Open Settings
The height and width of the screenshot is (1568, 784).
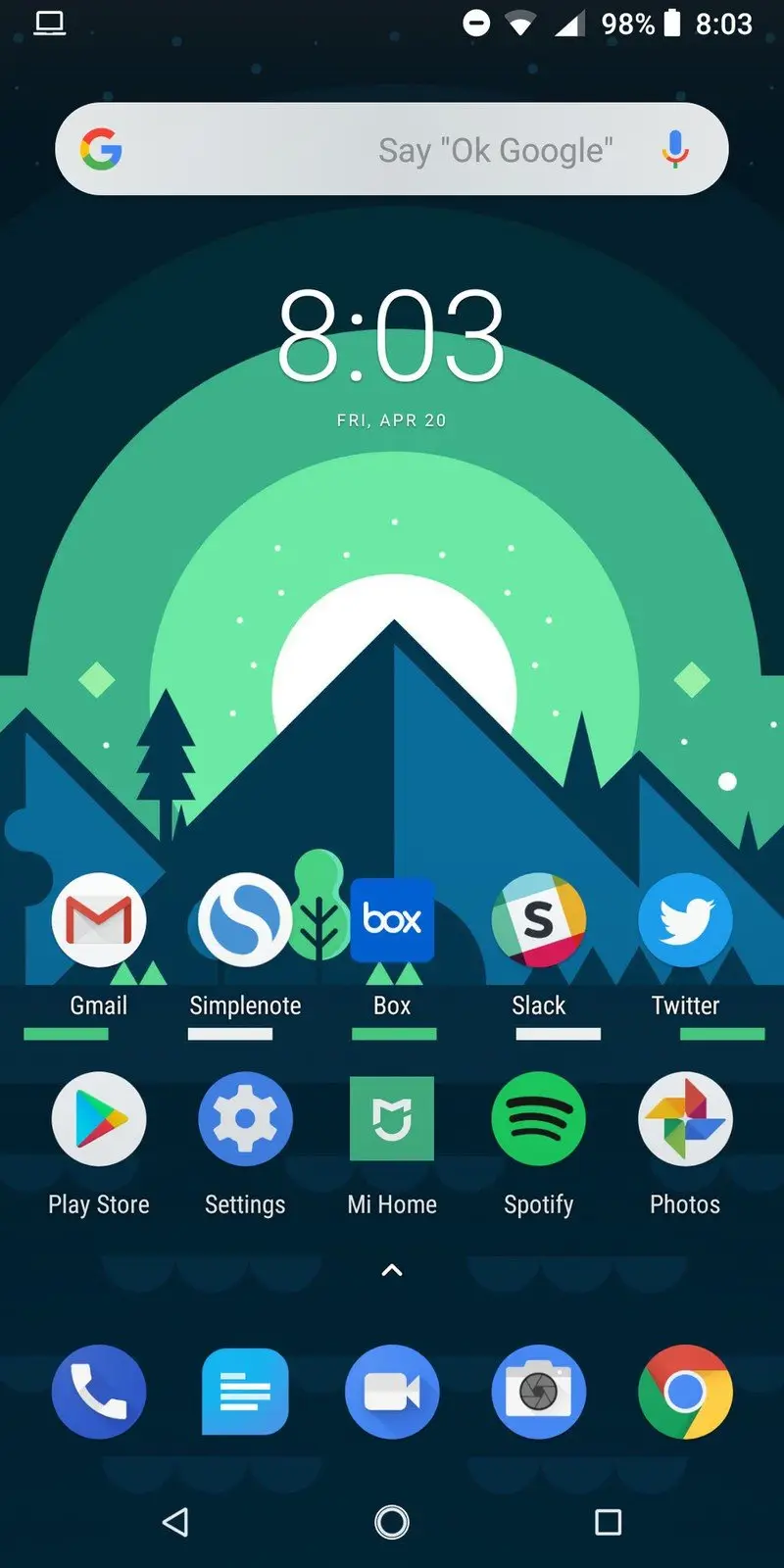point(245,1119)
